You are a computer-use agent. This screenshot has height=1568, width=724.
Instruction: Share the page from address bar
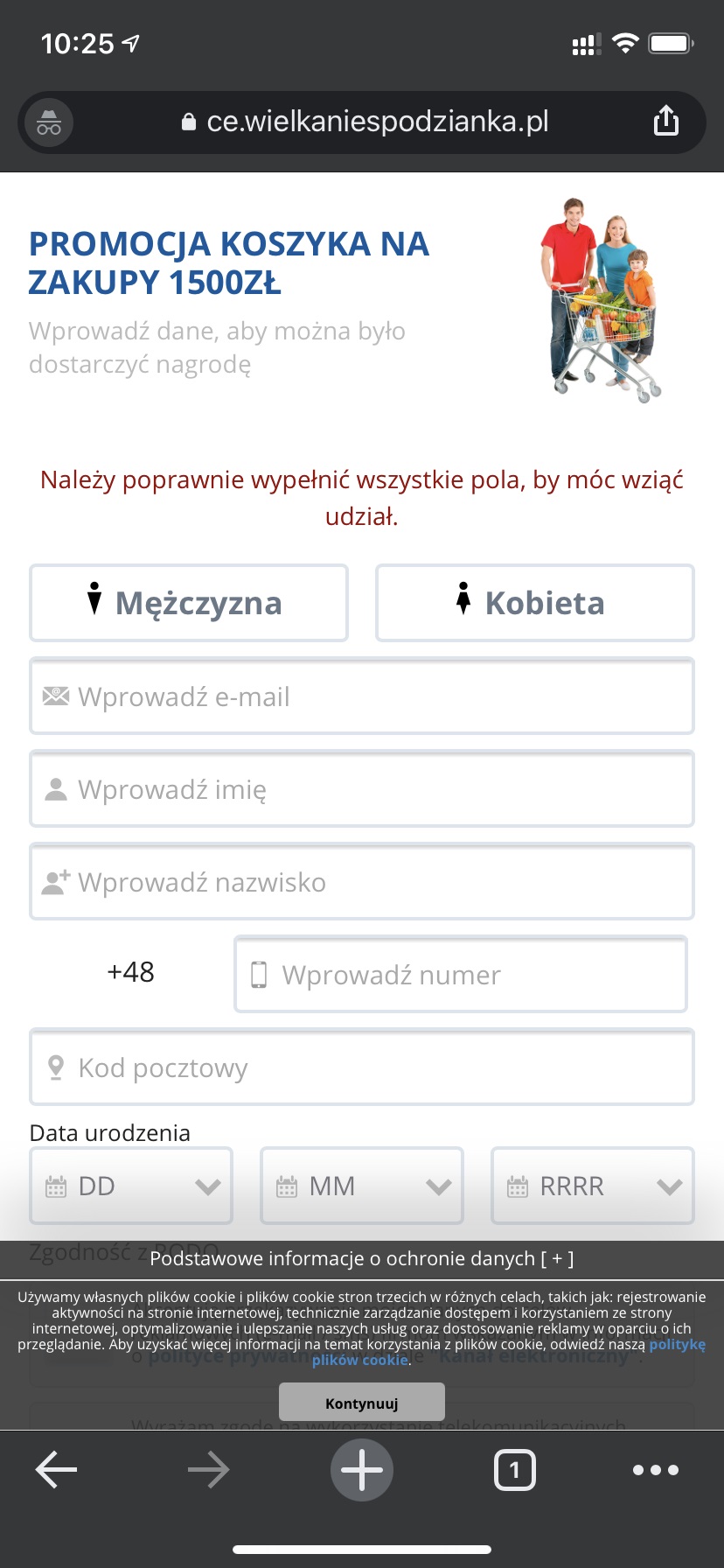(666, 122)
